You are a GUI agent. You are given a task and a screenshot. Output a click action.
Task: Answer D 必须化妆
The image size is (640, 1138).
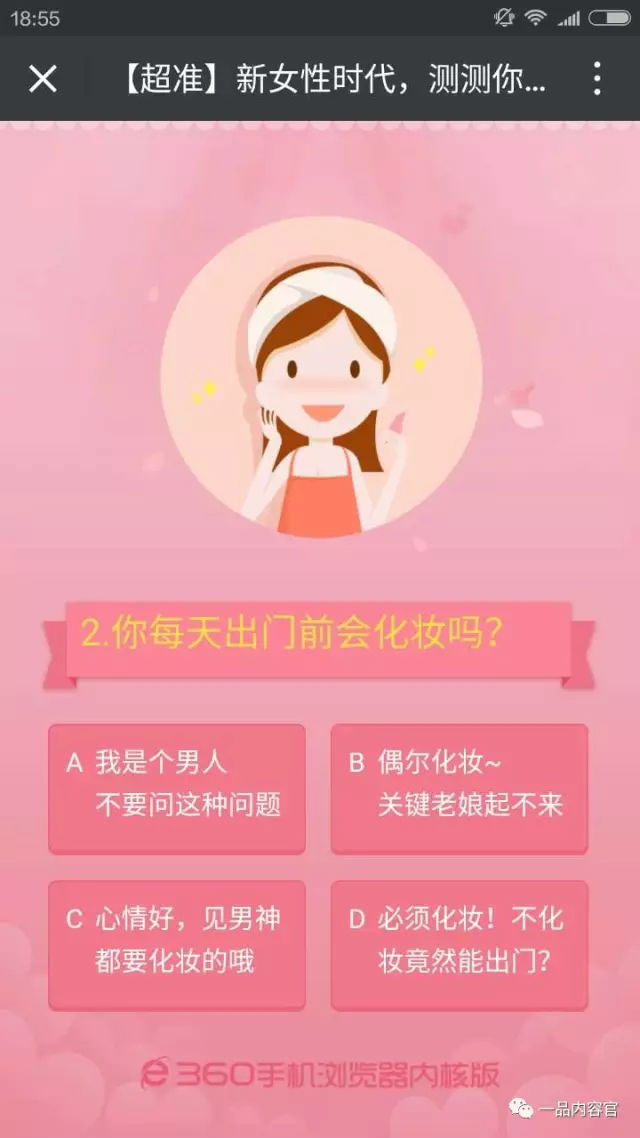[x=459, y=945]
